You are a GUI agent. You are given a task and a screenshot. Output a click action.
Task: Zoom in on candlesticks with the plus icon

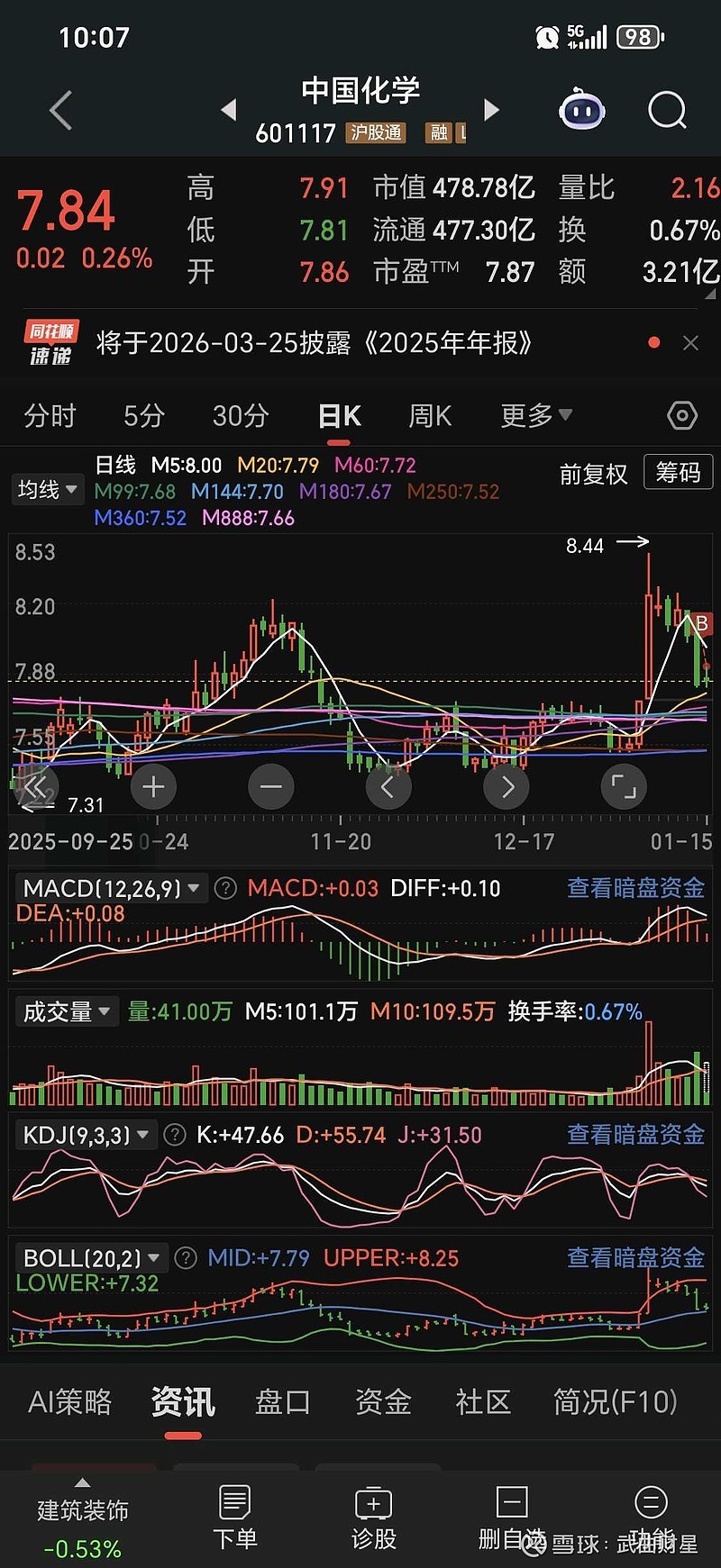click(153, 786)
